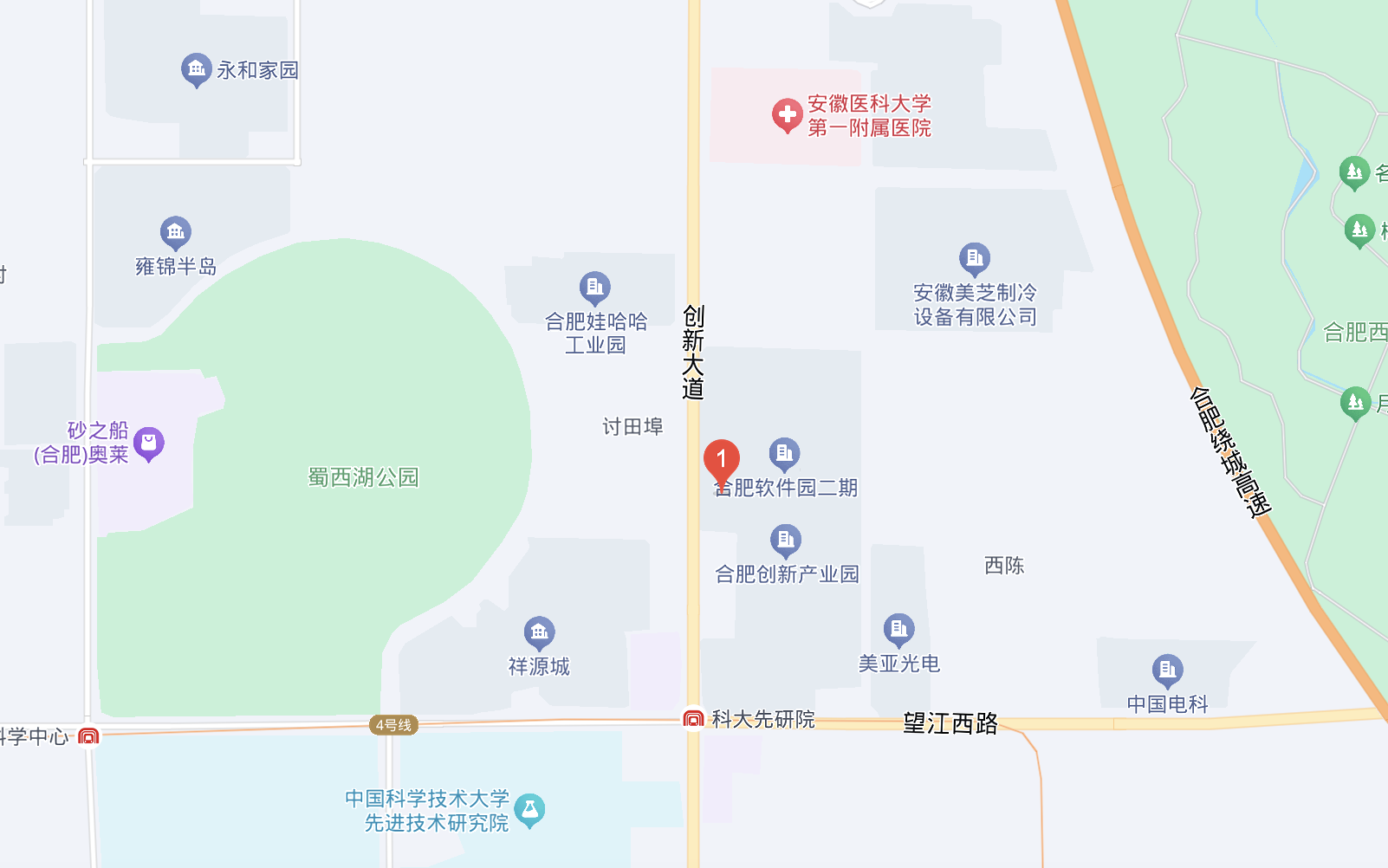Screen dimensions: 1388x868
Task: Open the 永和家园 residential marker
Action: (197, 69)
